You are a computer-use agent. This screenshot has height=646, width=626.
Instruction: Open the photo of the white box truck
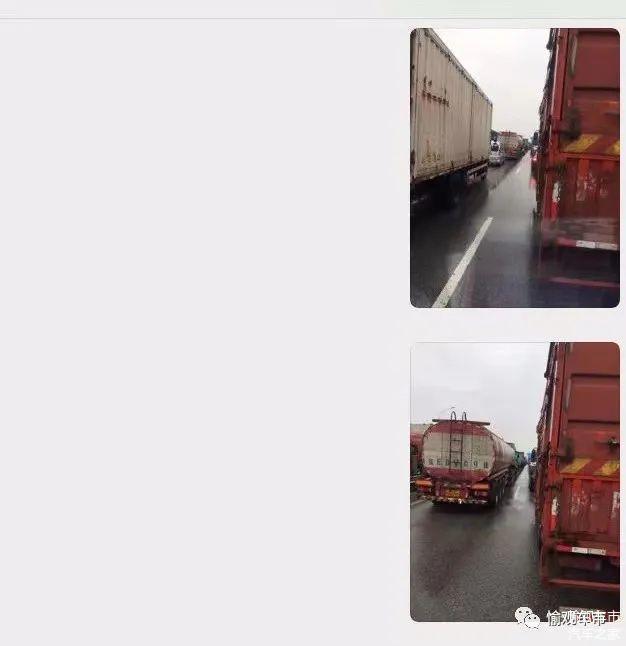514,168
